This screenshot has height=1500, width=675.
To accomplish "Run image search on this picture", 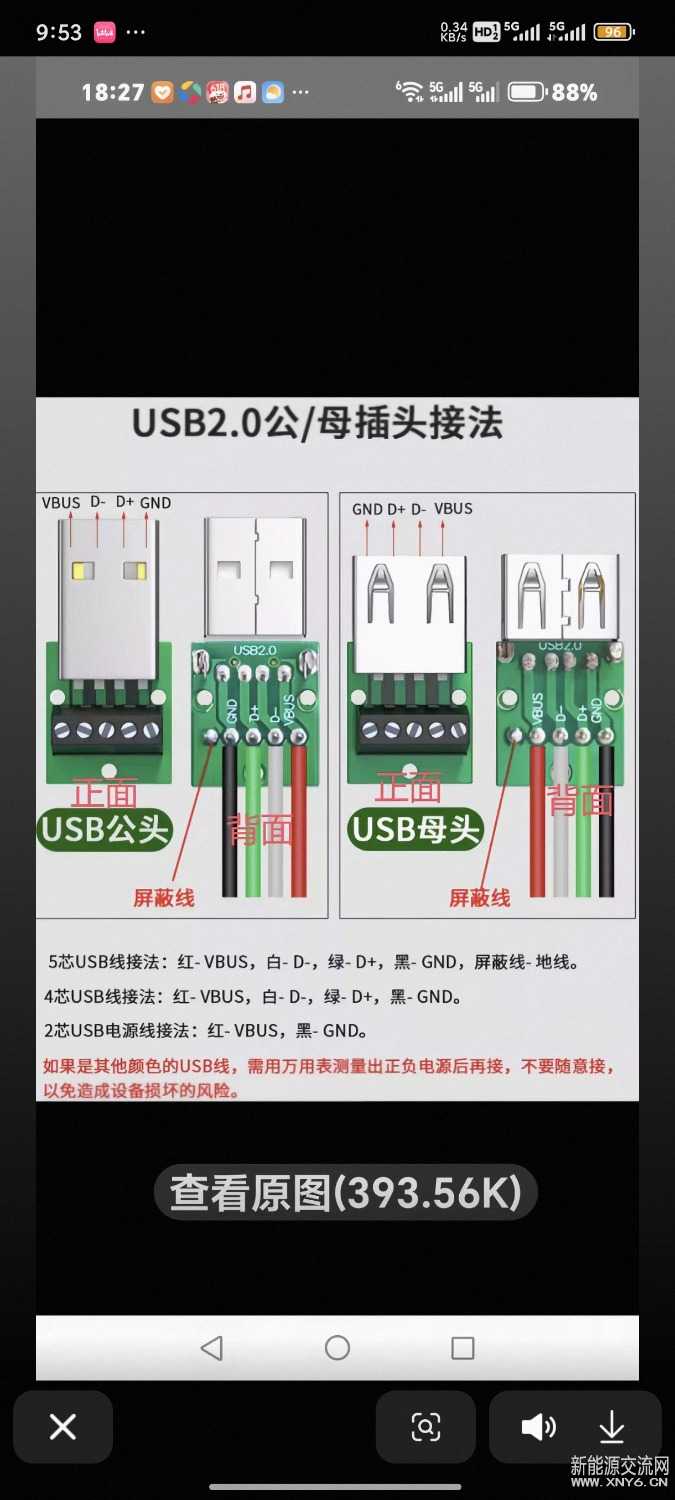I will pos(426,1427).
